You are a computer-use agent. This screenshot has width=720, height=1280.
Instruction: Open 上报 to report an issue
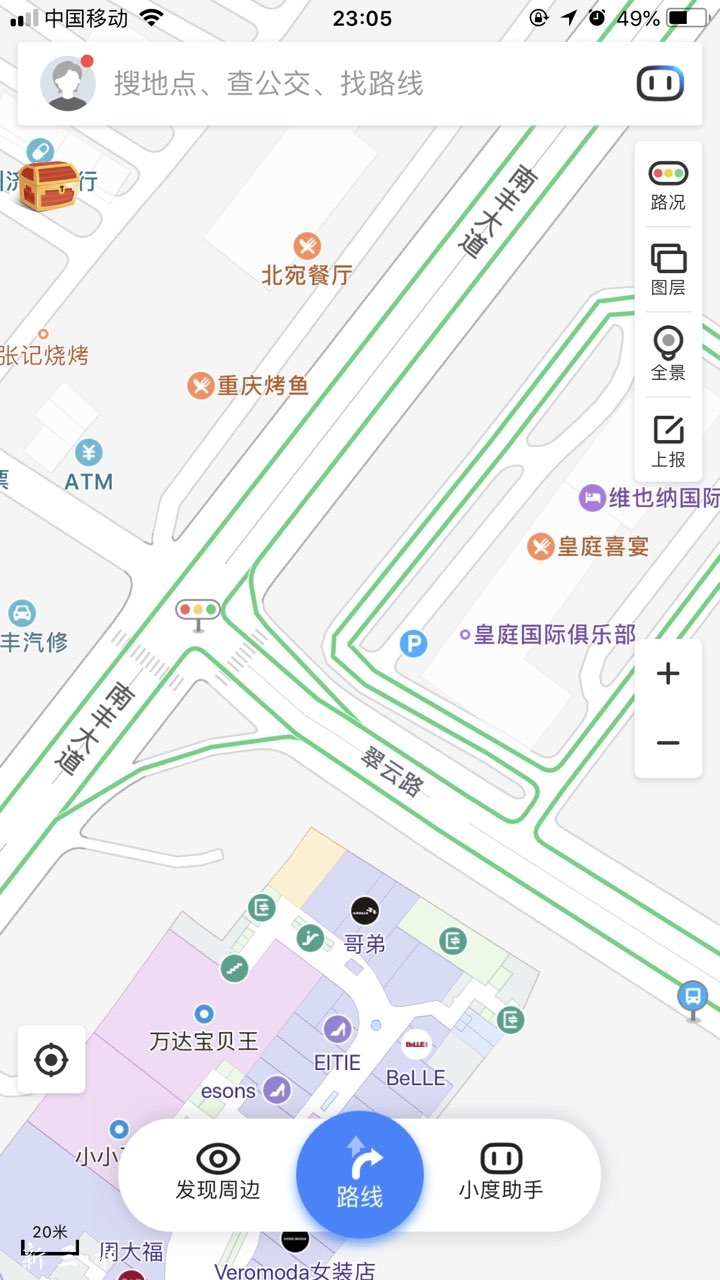668,441
